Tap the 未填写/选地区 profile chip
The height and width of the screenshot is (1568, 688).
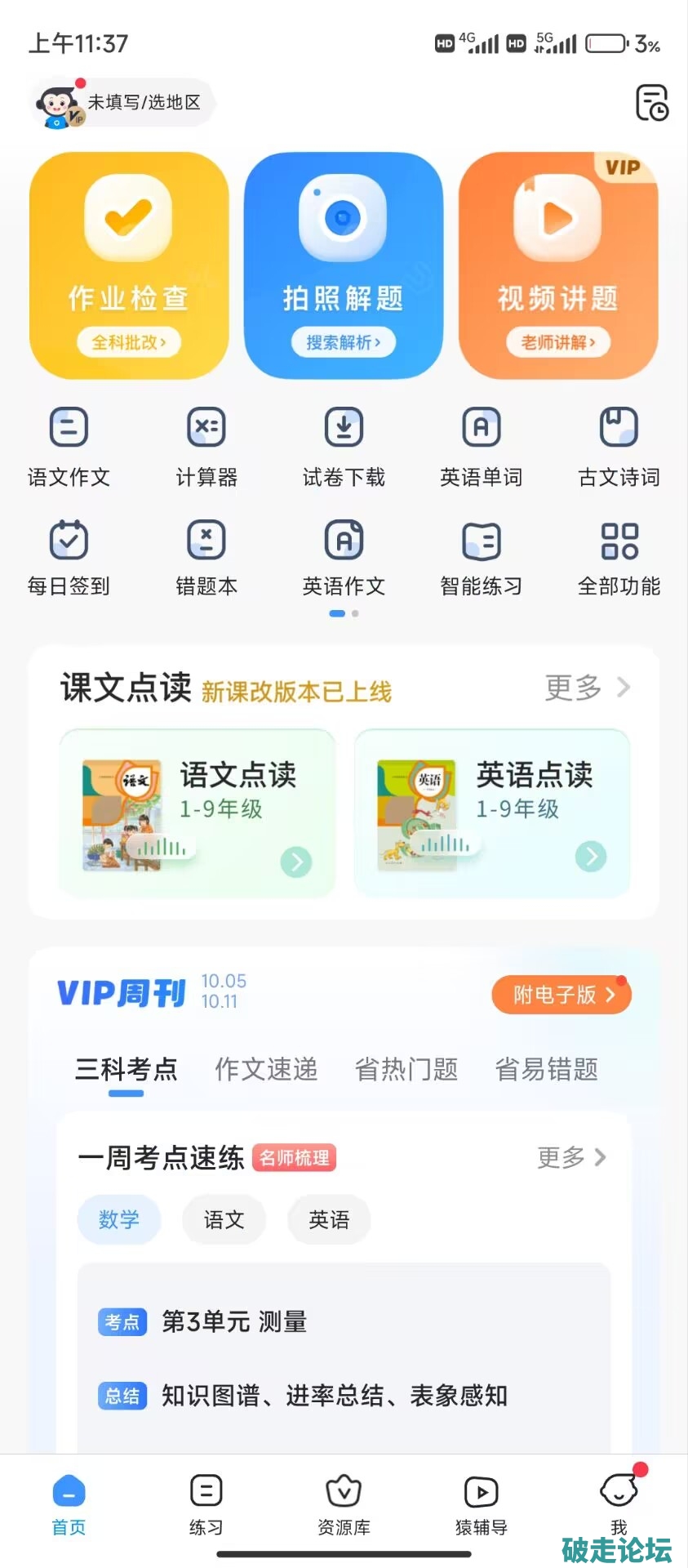tap(122, 103)
